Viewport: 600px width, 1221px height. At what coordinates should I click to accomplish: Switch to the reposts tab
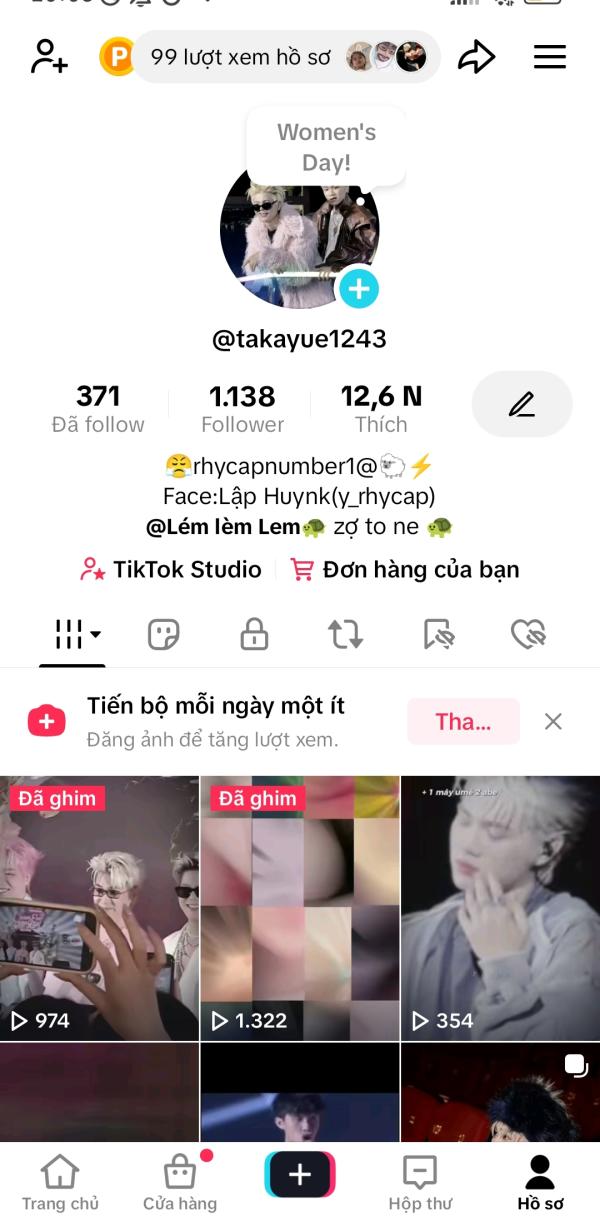tap(346, 634)
